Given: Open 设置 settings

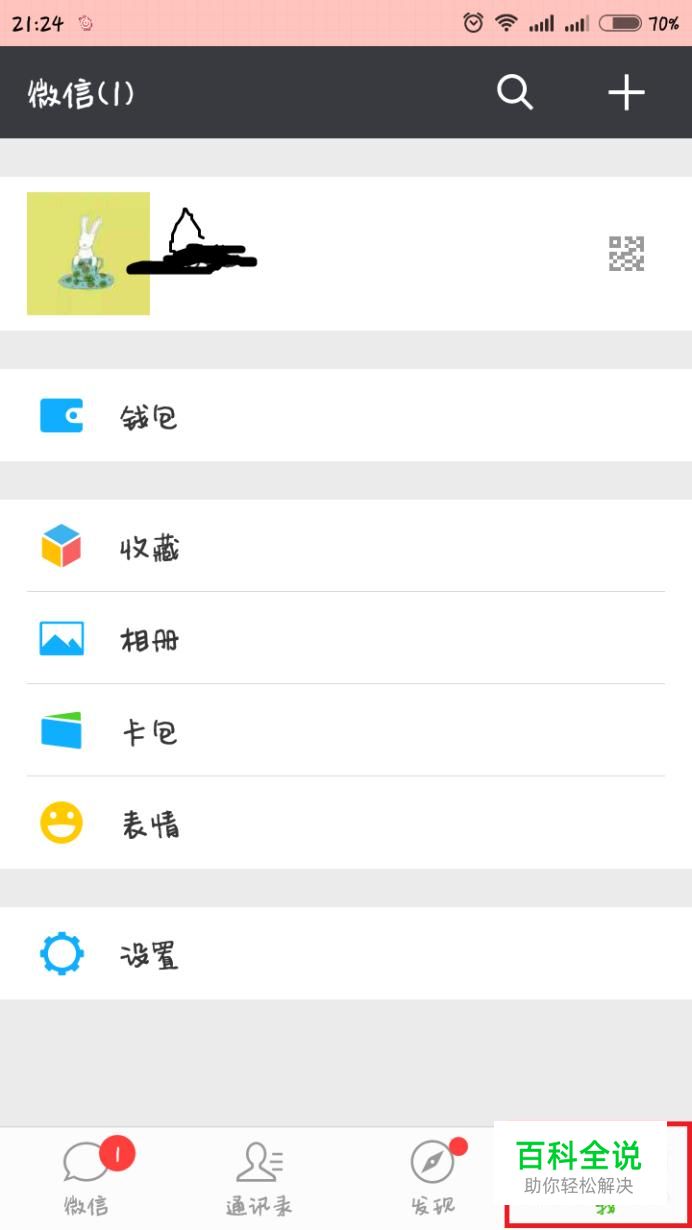Looking at the screenshot, I should [x=345, y=955].
